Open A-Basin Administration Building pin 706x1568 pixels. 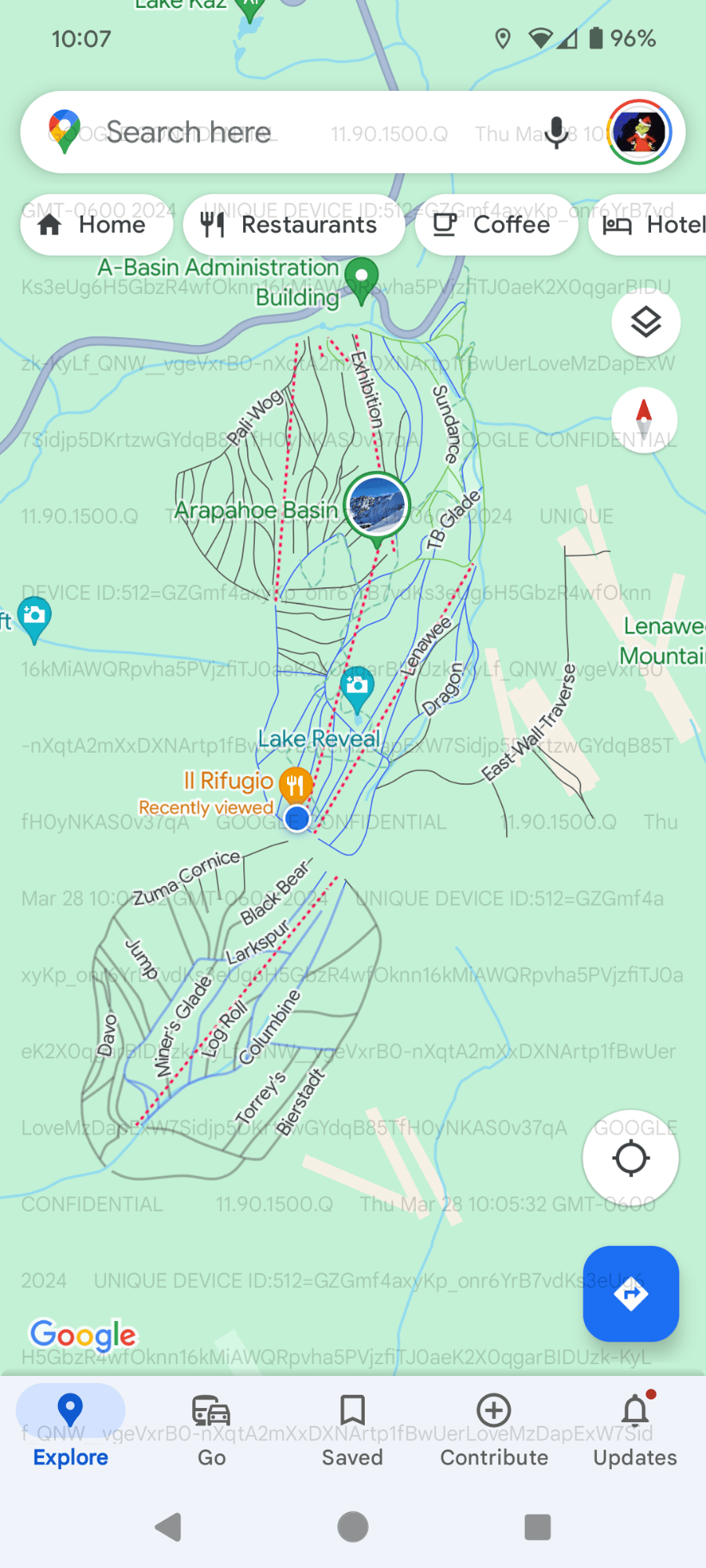362,278
